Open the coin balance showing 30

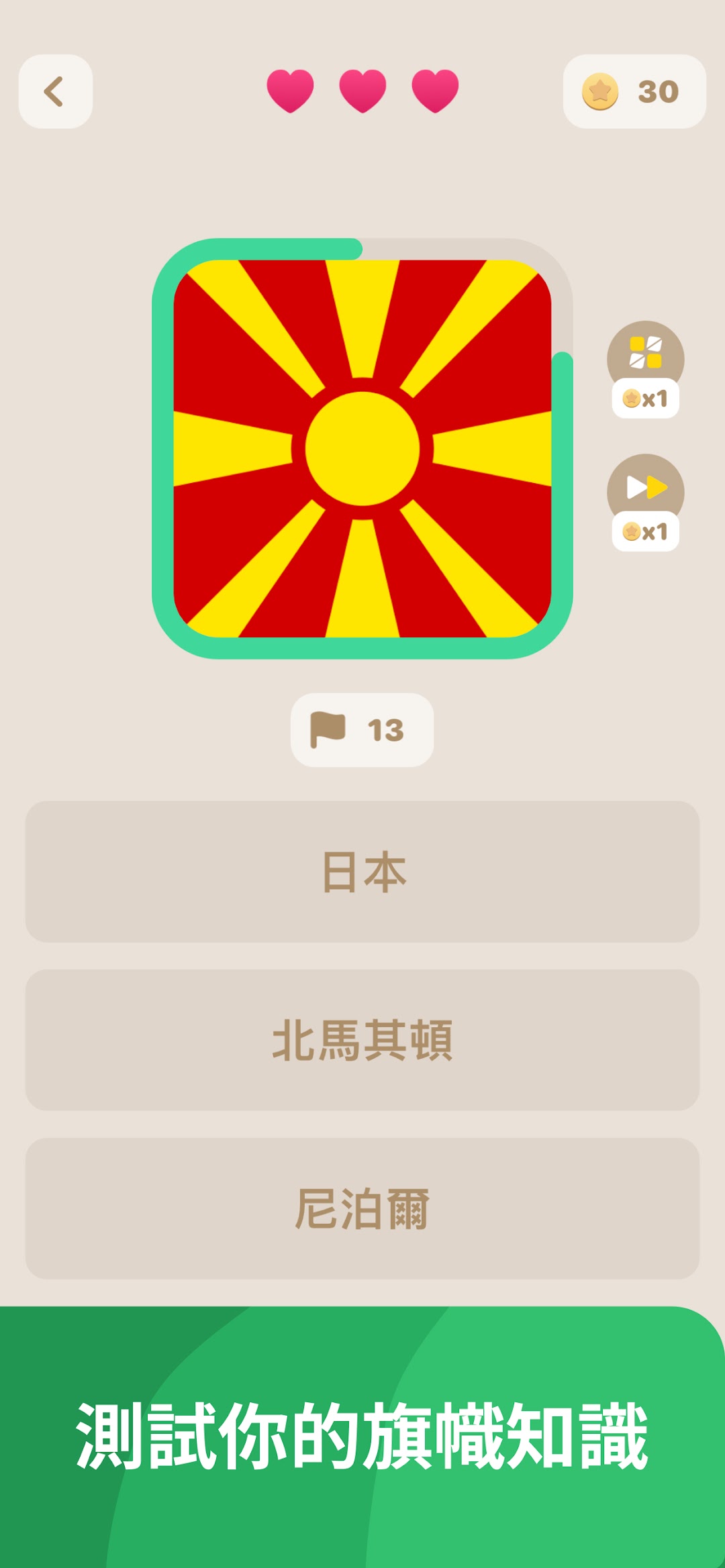coord(634,91)
